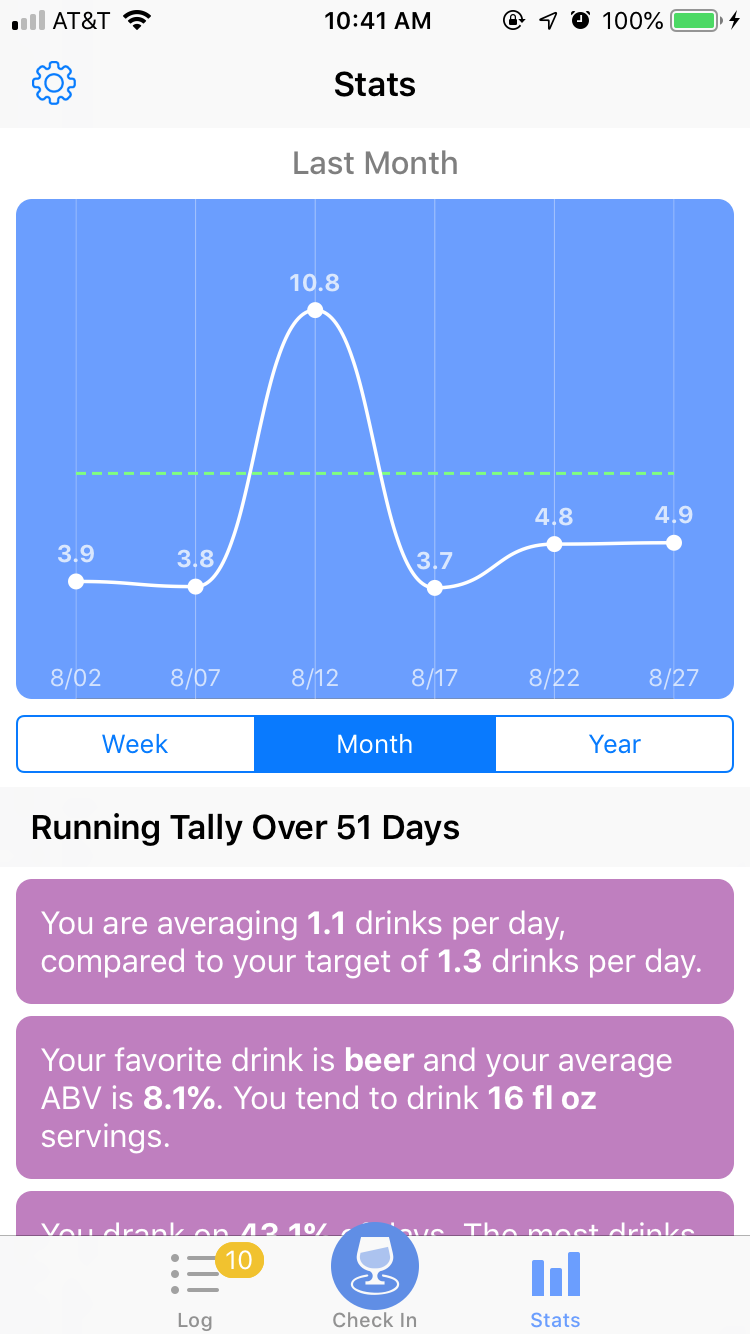Switch the chart to Year view
750x1334 pixels.
[x=614, y=744]
